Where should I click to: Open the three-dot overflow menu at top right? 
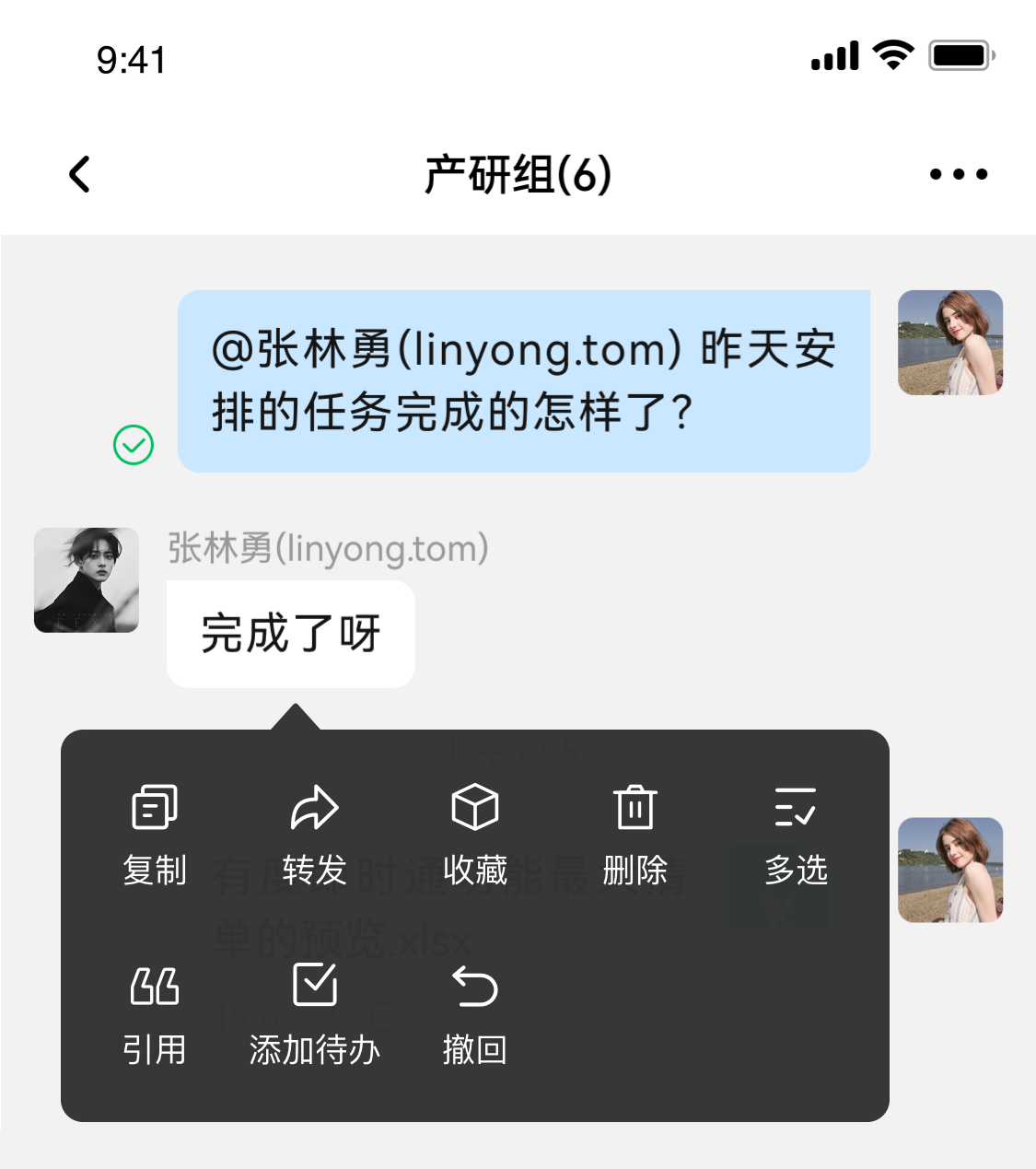[955, 173]
